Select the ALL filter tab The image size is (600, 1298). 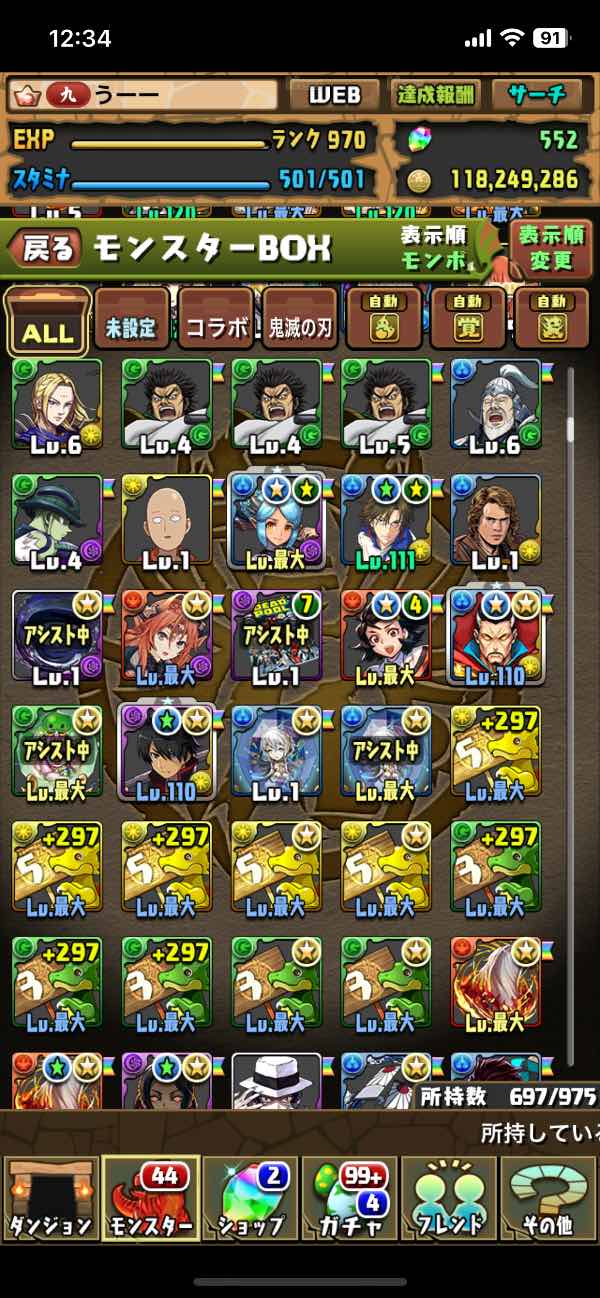coord(47,322)
